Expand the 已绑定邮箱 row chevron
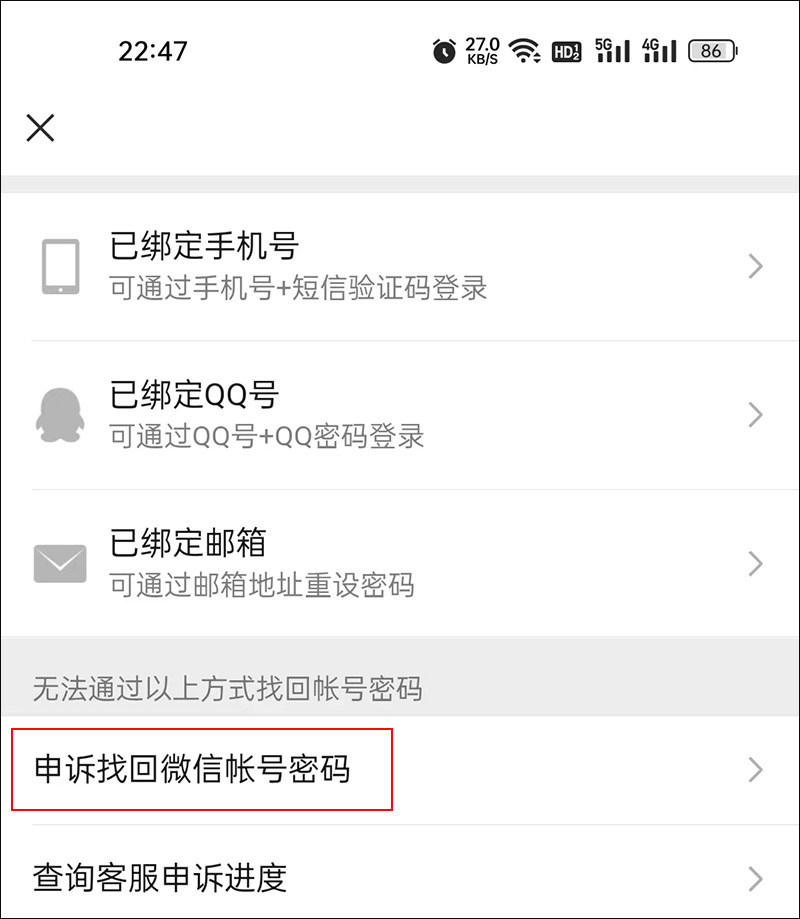This screenshot has height=919, width=800. pos(756,563)
